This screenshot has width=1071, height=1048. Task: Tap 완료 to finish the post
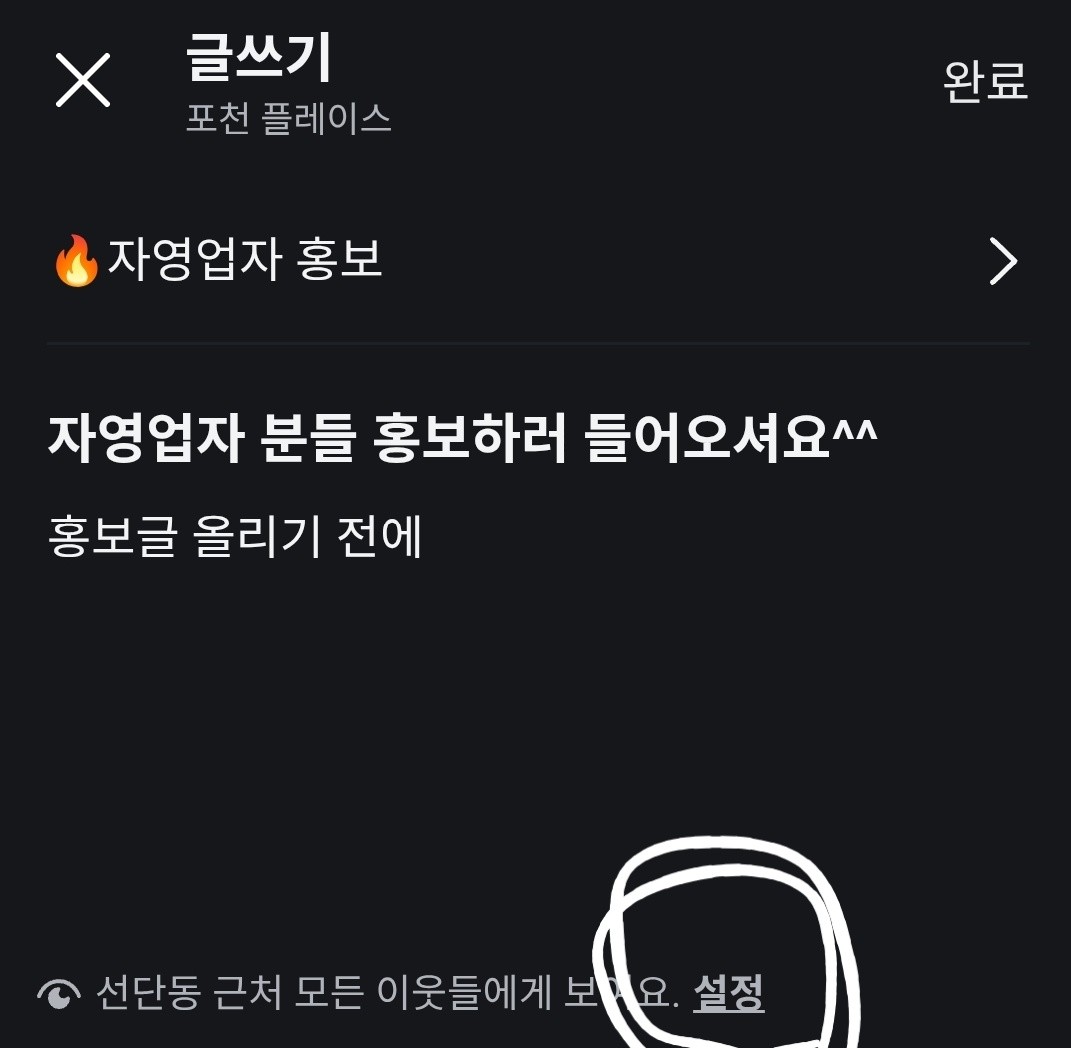coord(985,81)
